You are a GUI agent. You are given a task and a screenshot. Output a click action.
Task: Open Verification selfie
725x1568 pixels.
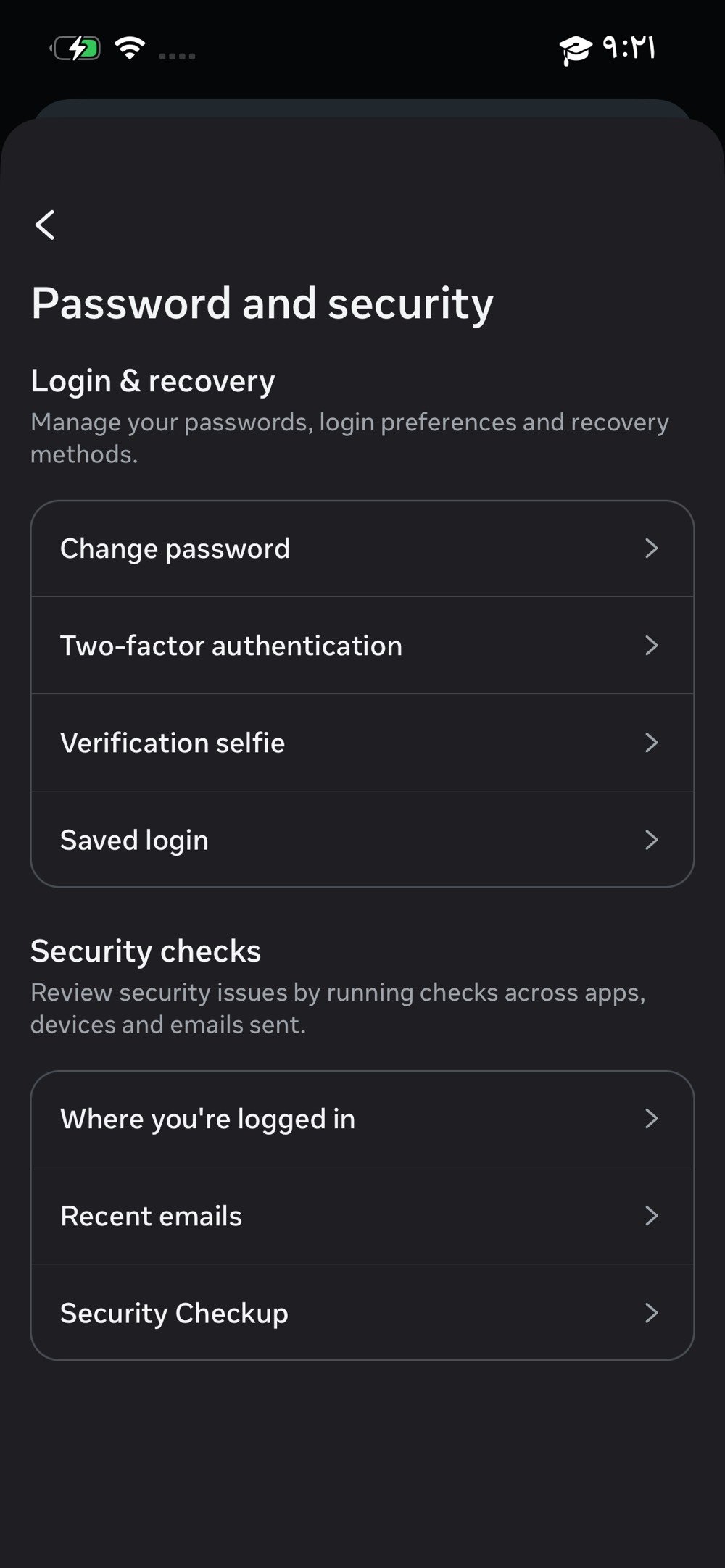[x=362, y=743]
